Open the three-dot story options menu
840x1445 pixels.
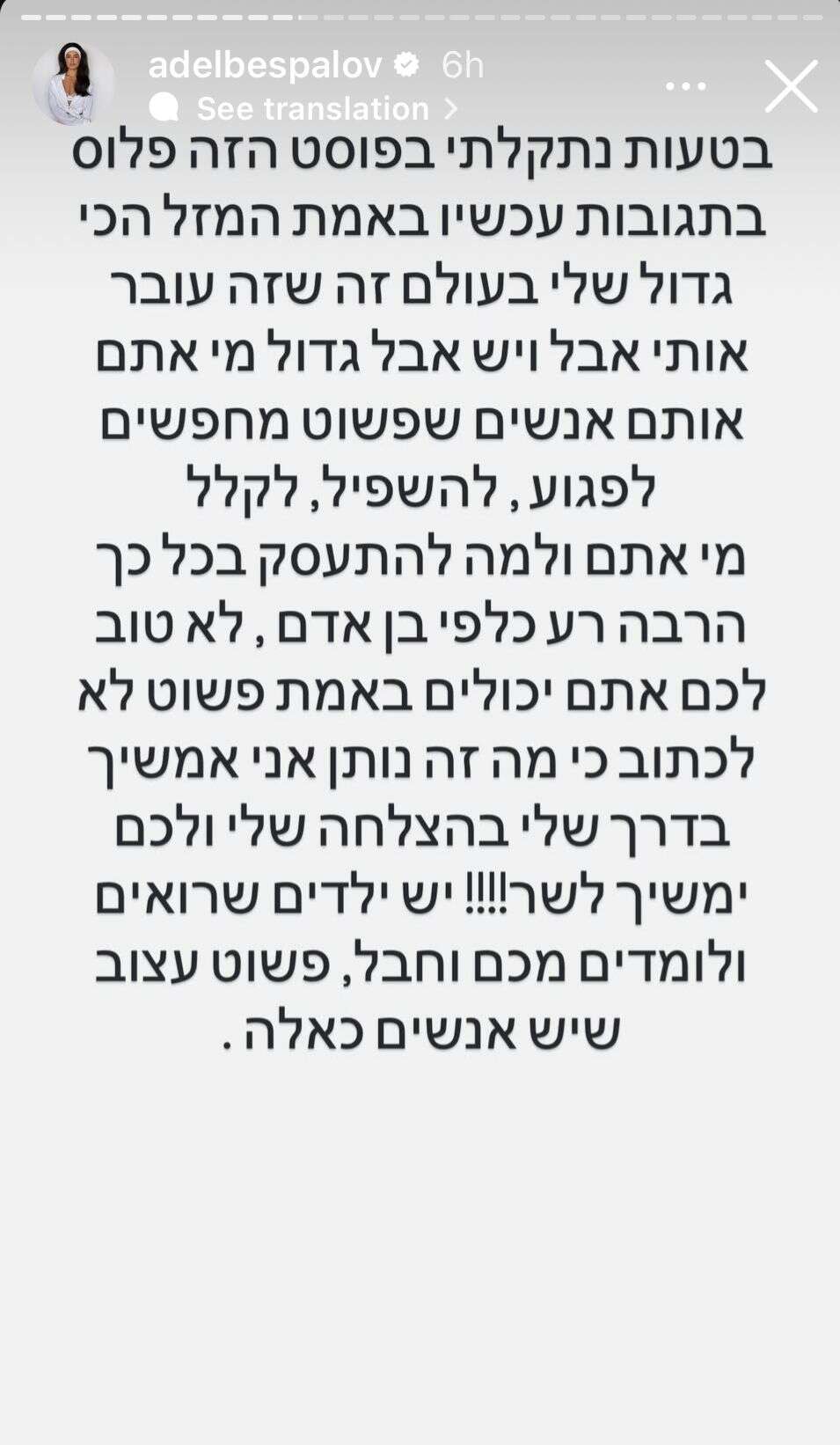tap(686, 86)
